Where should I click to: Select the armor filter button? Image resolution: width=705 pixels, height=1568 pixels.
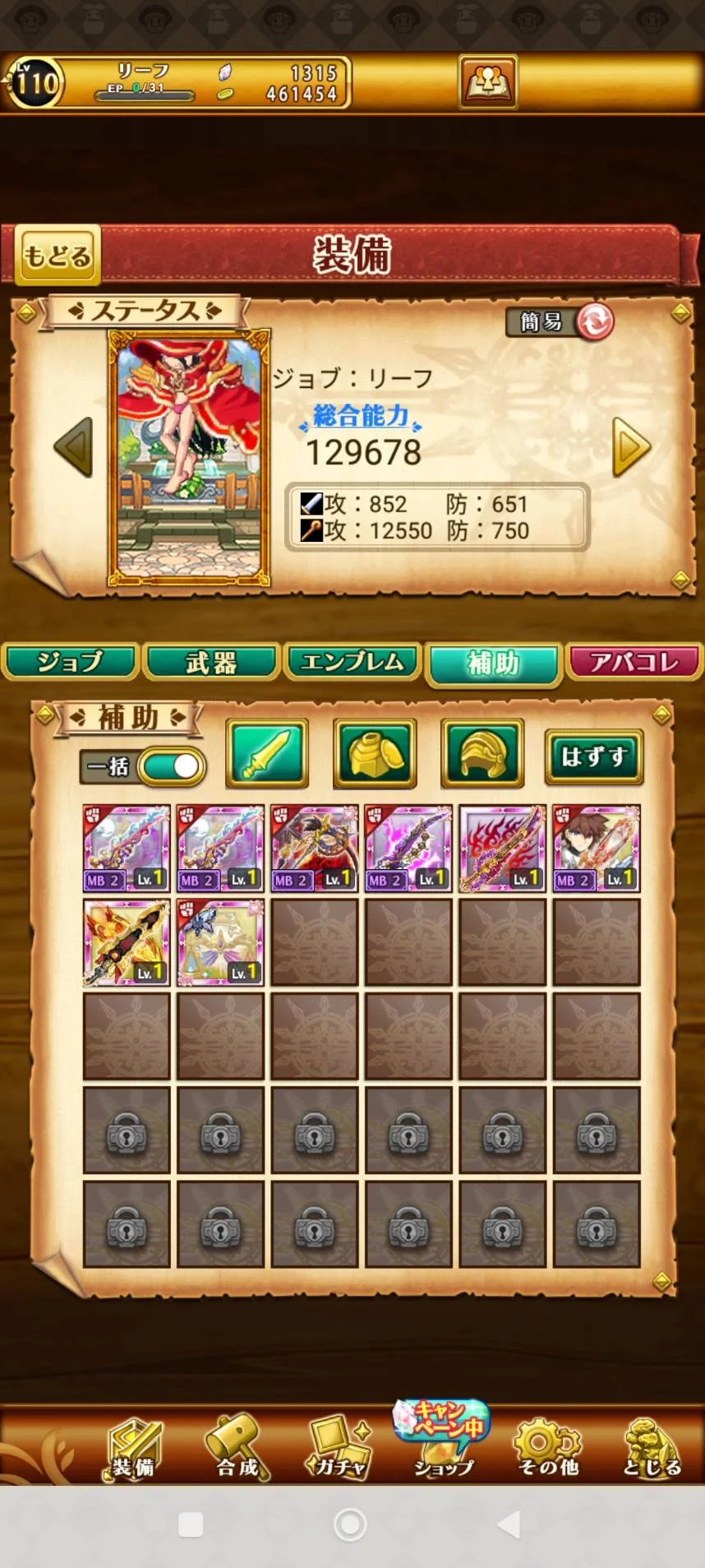375,753
